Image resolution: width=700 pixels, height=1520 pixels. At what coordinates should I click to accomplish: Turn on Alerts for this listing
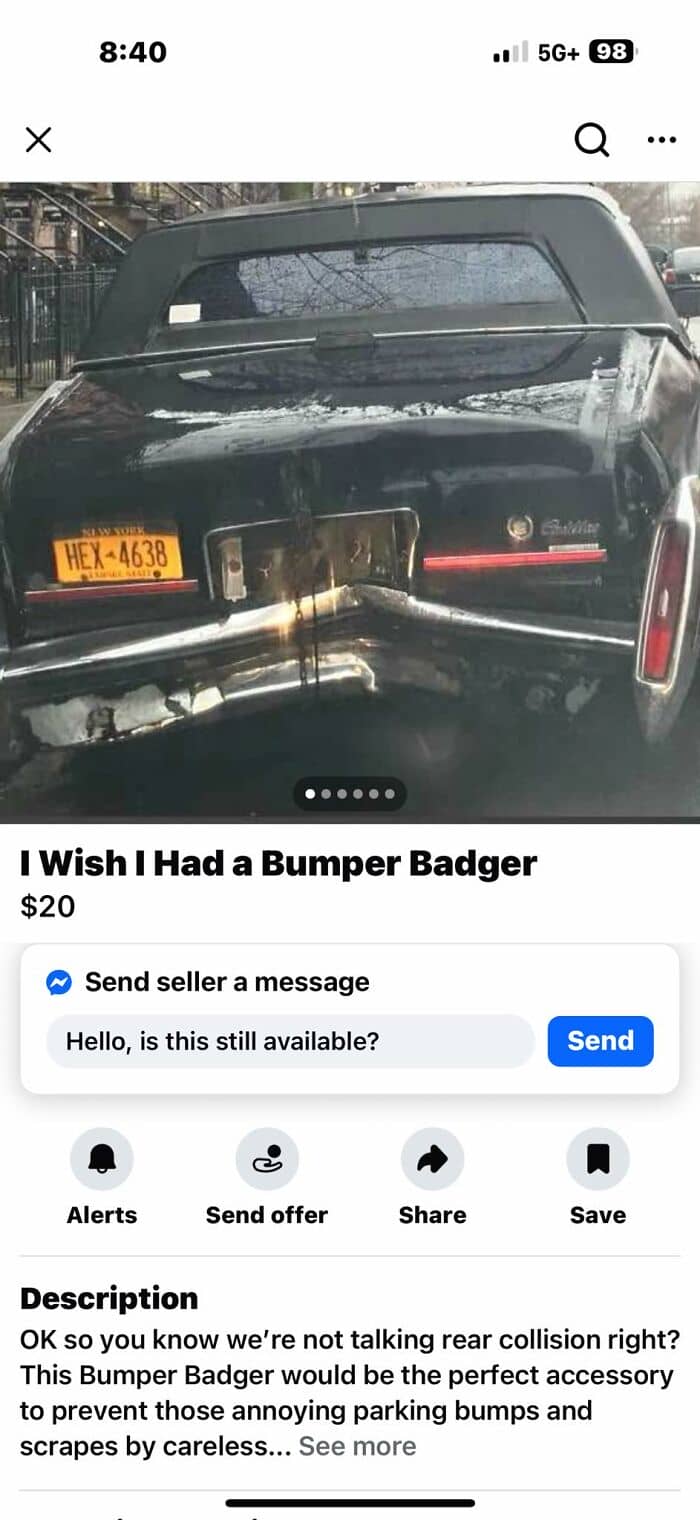(102, 1159)
